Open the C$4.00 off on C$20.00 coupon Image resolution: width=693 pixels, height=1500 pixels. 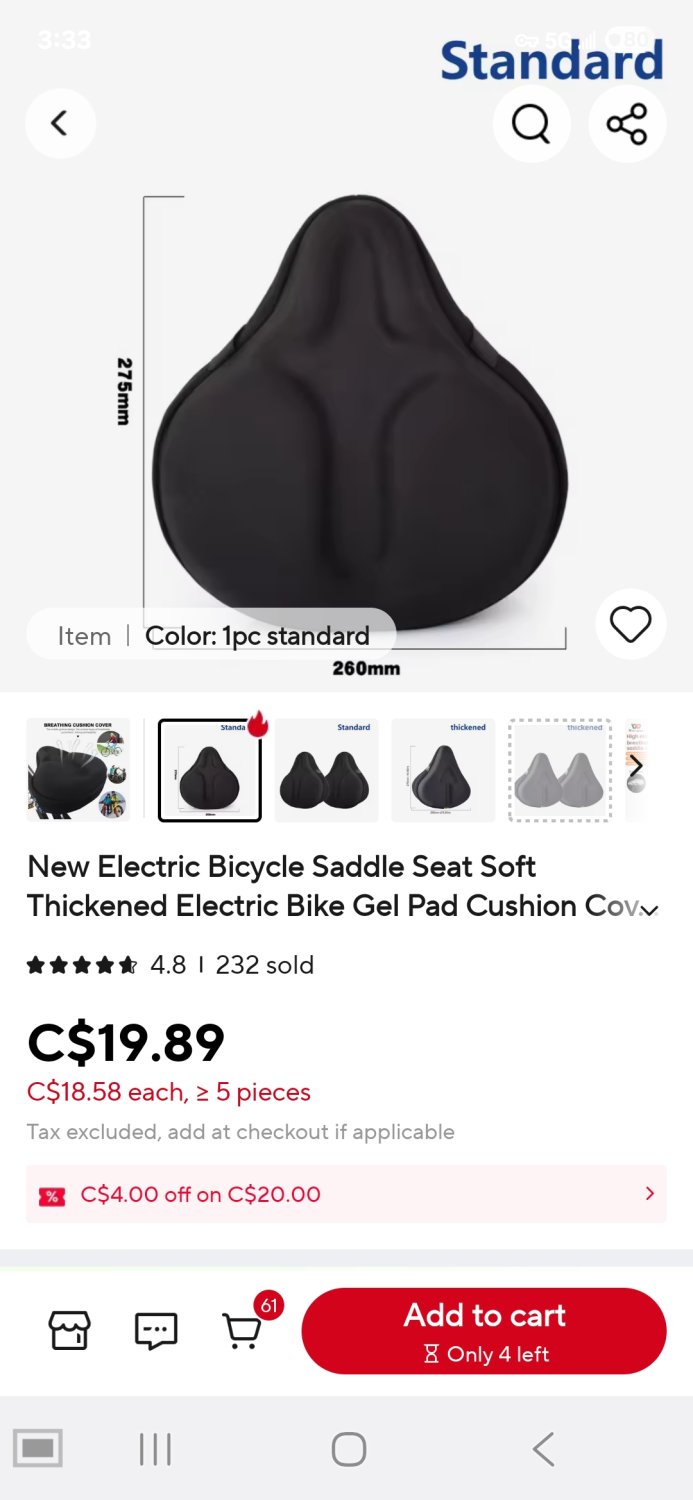pos(346,1194)
